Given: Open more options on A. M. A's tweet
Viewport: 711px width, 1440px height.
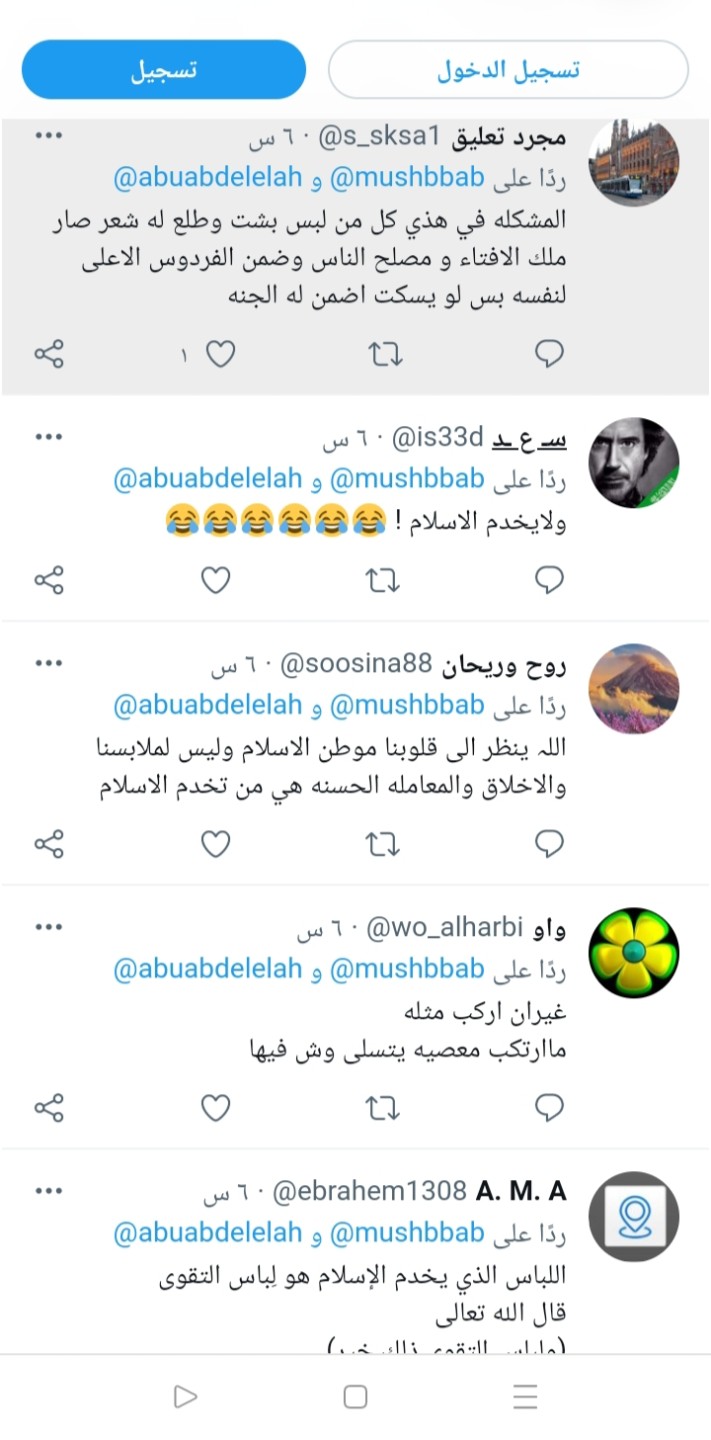Looking at the screenshot, I should 49,1191.
